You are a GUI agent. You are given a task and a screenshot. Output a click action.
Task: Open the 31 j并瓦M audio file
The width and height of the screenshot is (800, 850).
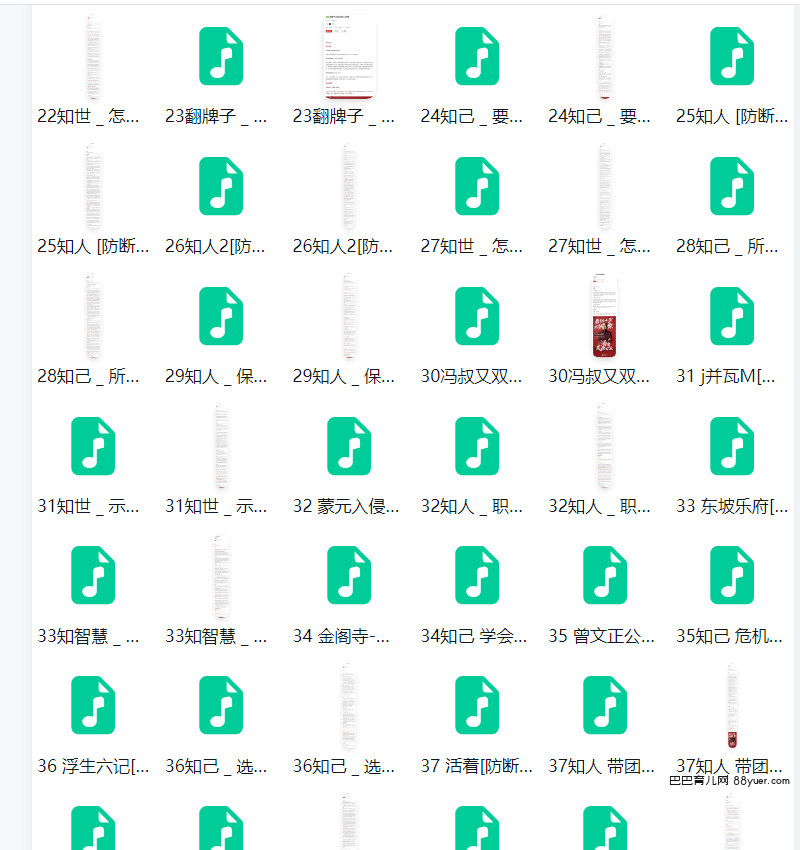[732, 316]
